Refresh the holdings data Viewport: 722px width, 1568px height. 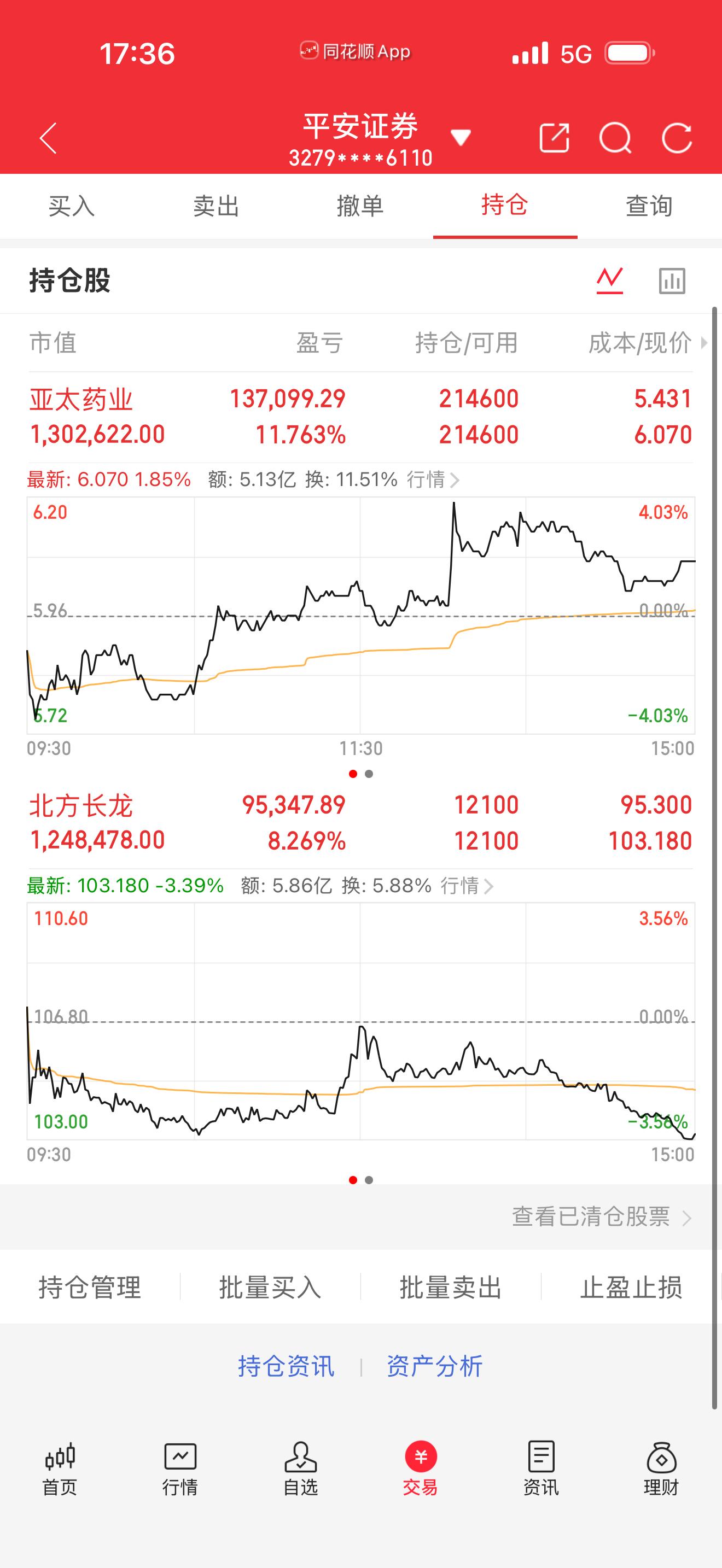click(677, 138)
